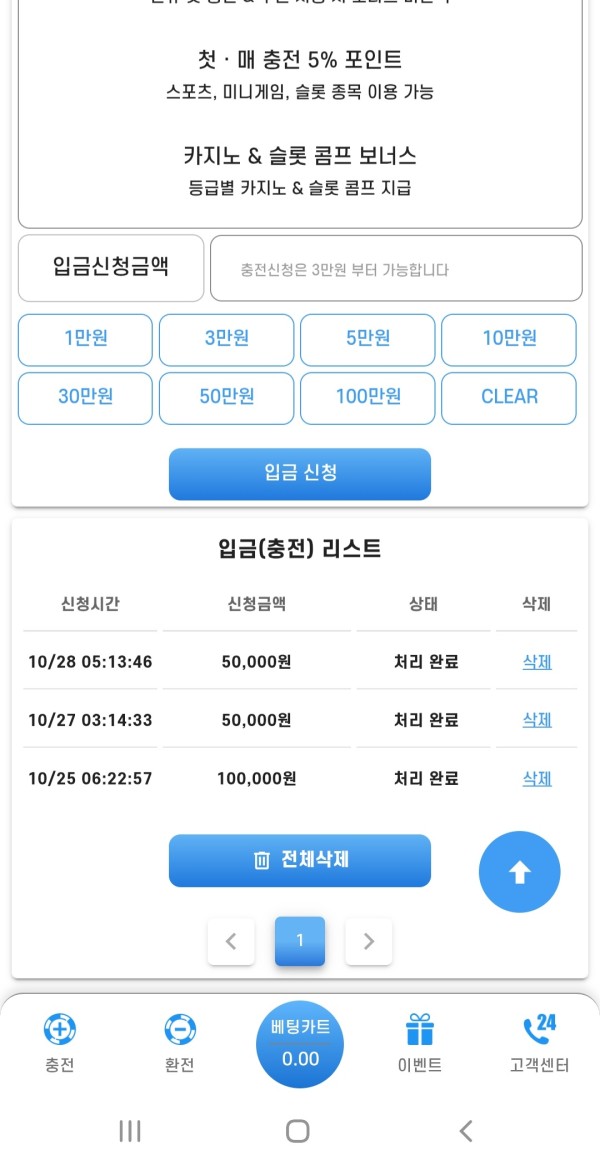Screen dimensions: 600x1165
Task: Open 고객센터 support
Action: click(x=539, y=1044)
